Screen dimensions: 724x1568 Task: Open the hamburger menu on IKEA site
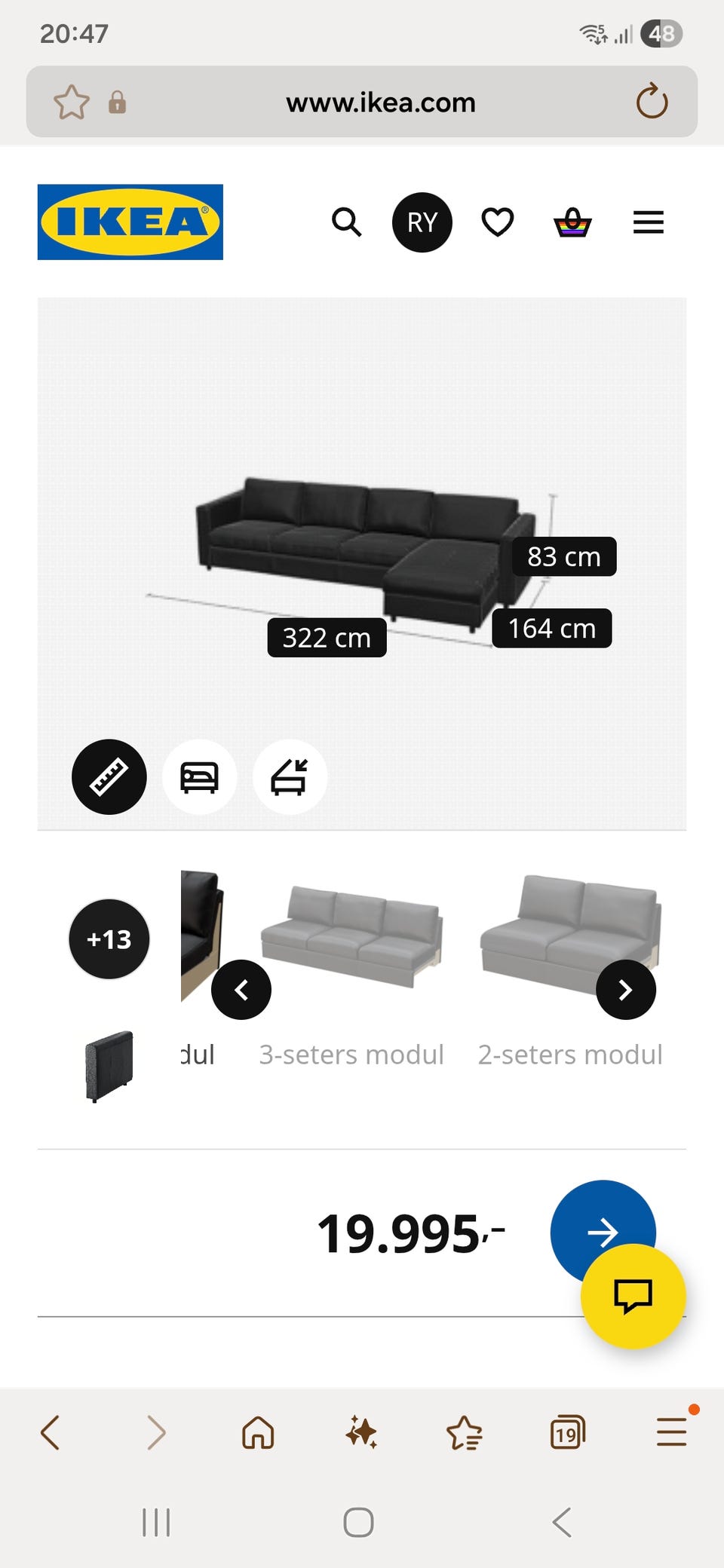click(x=647, y=222)
